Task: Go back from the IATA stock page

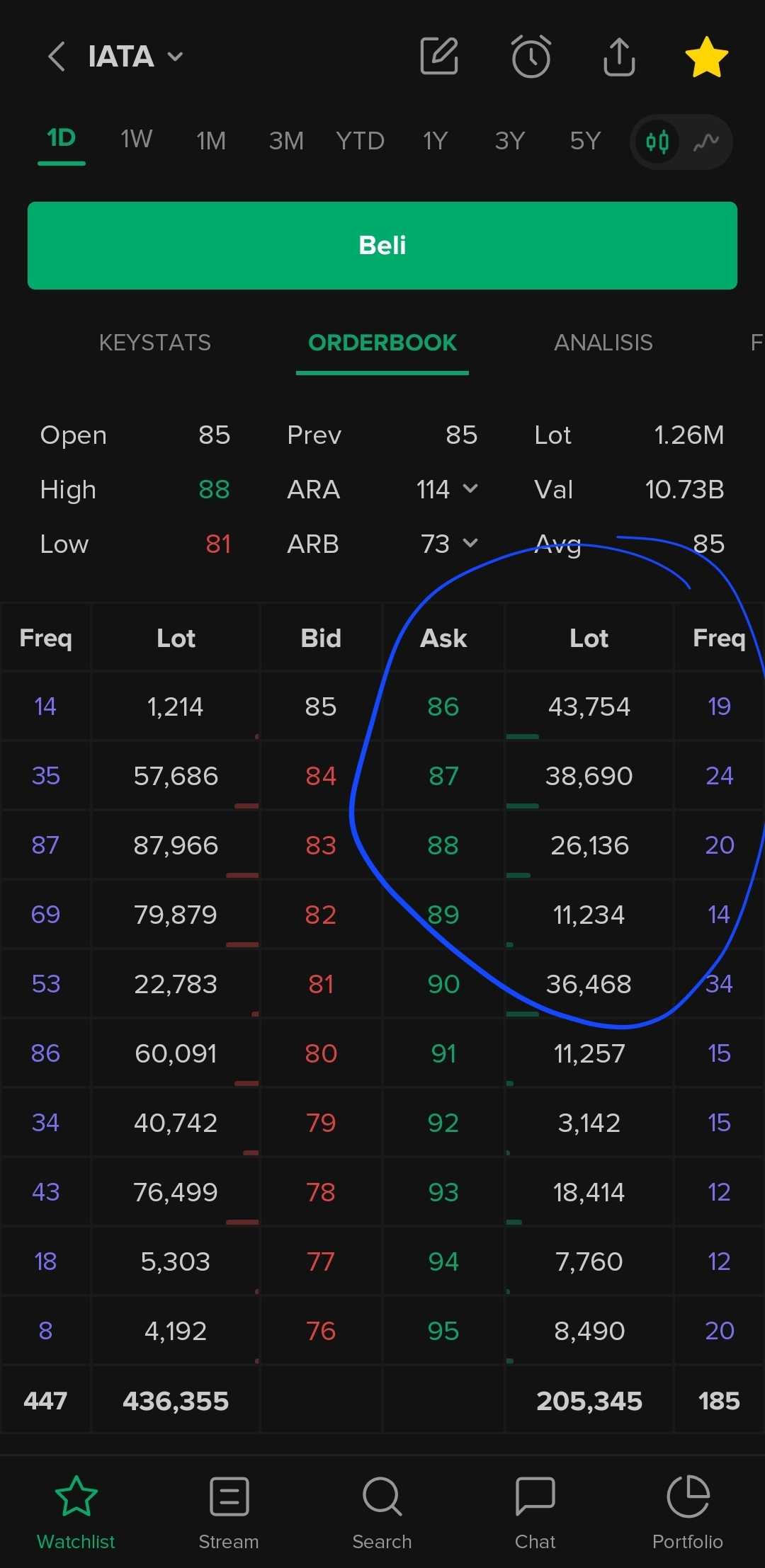Action: click(57, 57)
